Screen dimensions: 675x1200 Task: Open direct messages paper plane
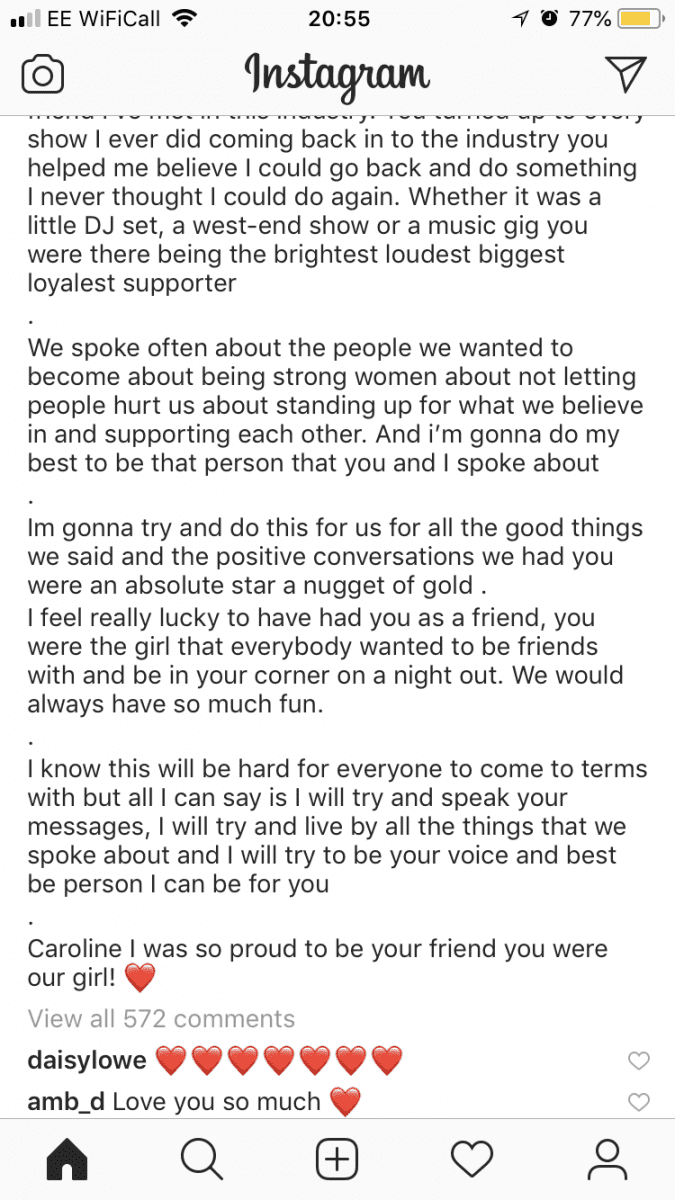tap(626, 75)
